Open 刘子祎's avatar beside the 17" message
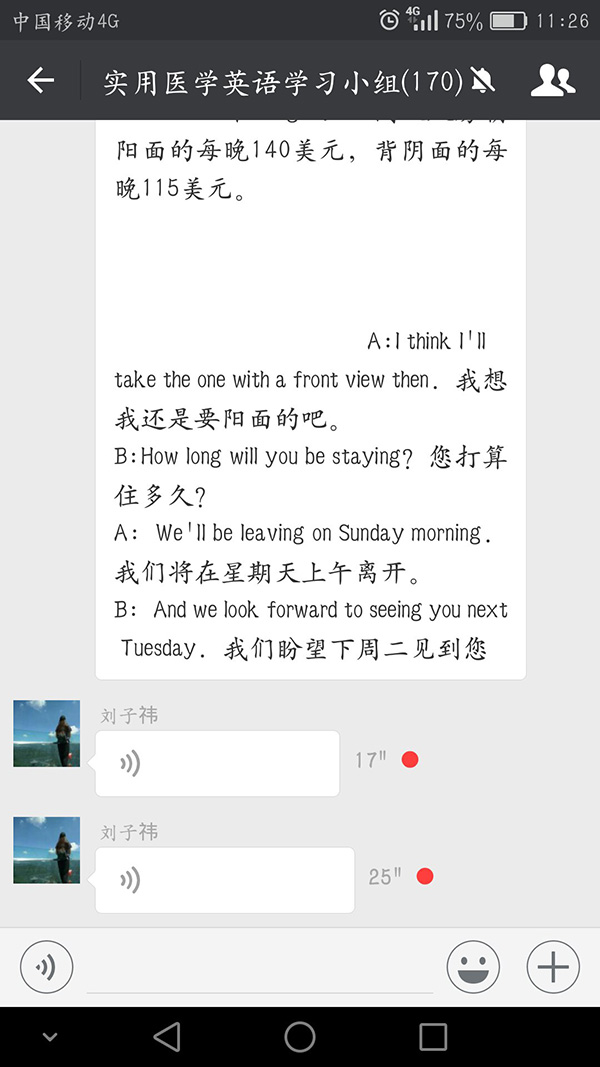Viewport: 600px width, 1067px height. [x=46, y=733]
